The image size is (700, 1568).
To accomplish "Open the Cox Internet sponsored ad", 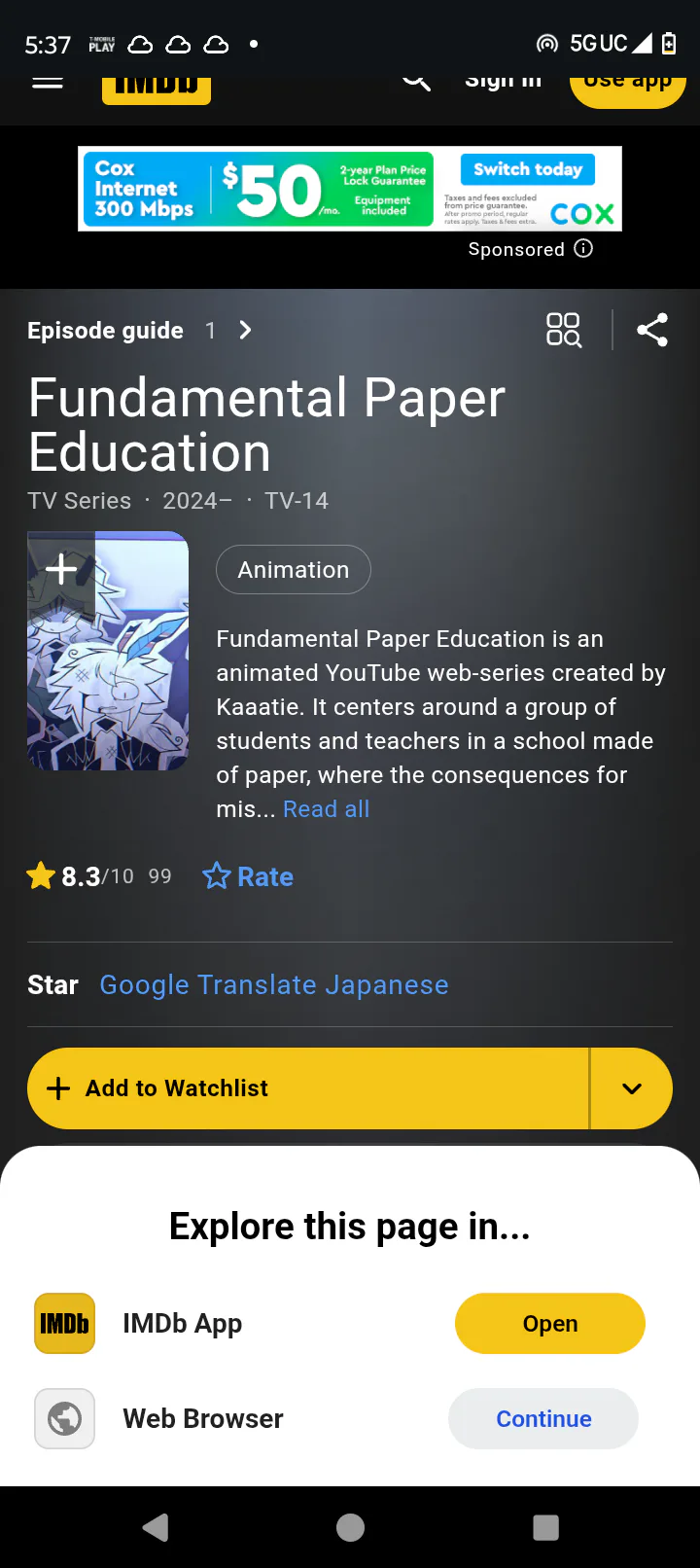I will [350, 189].
